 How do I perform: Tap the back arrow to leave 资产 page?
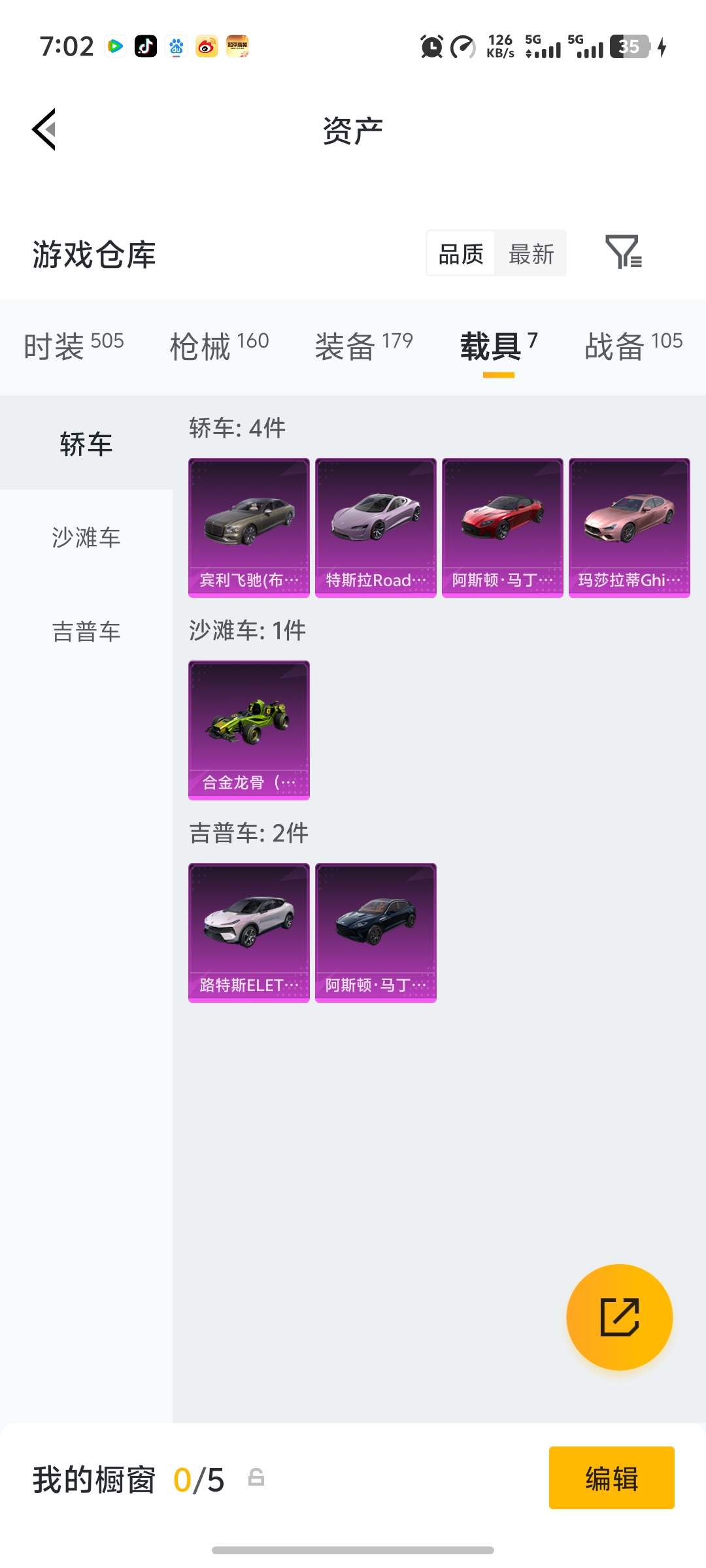(44, 130)
